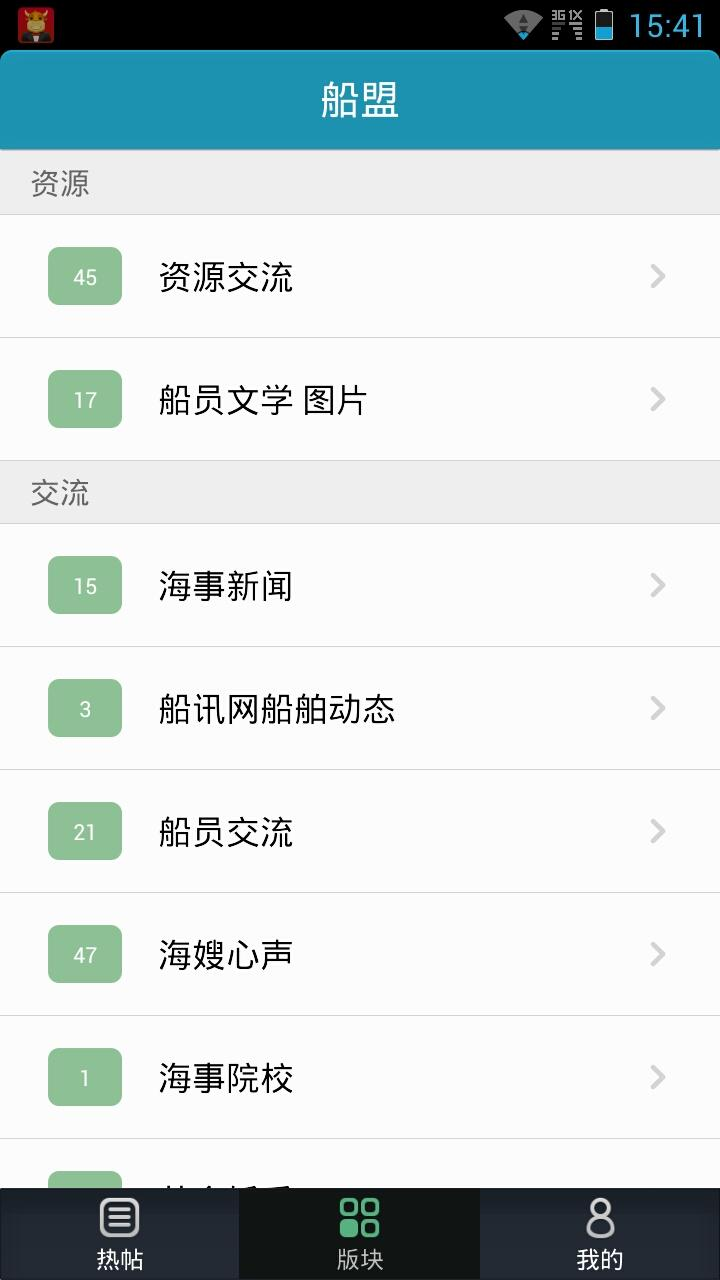This screenshot has height=1280, width=720.
Task: Open the 船员文学 图片 board
Action: tap(360, 399)
